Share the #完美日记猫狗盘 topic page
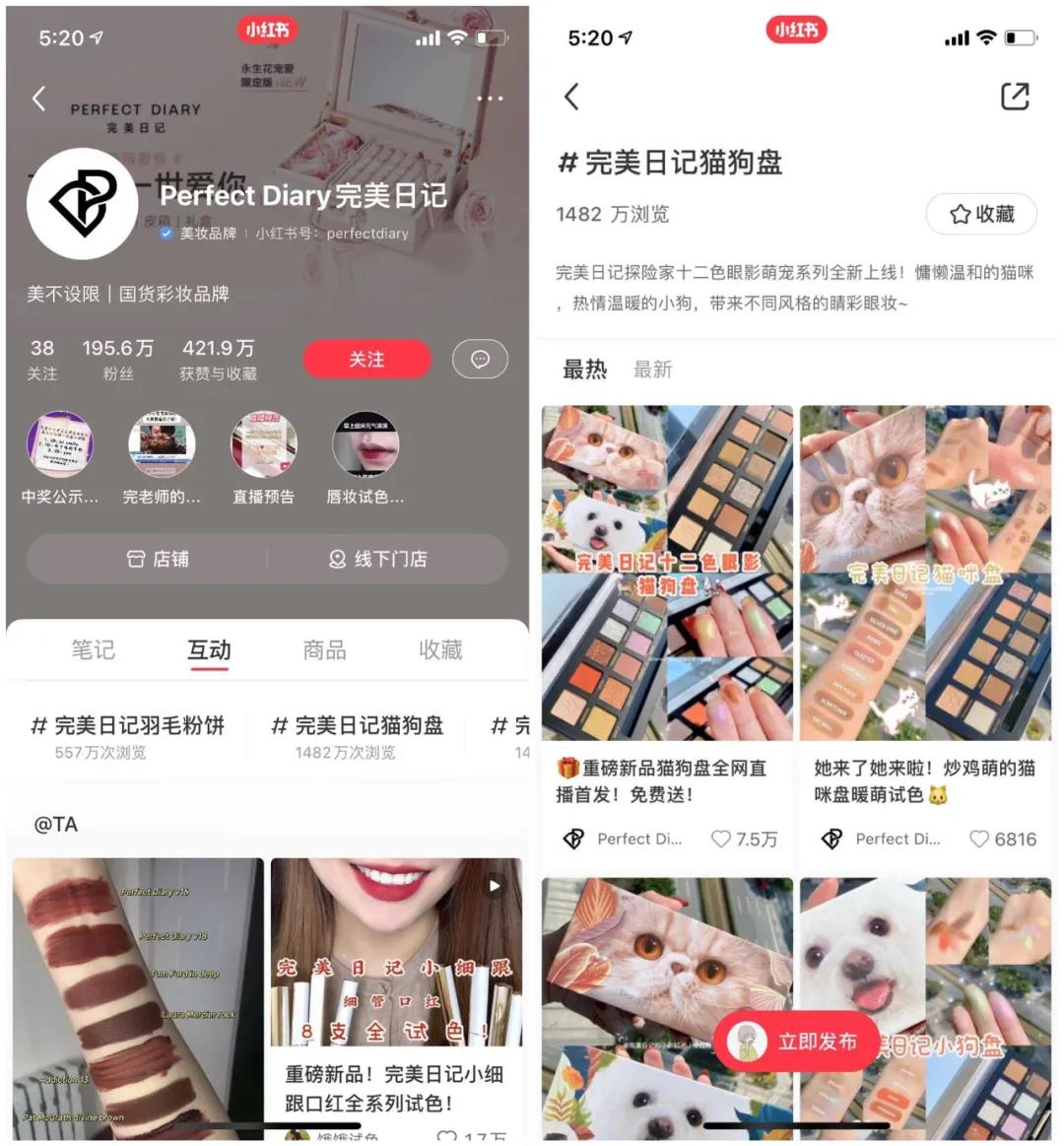This screenshot has height=1146, width=1064. click(1015, 97)
